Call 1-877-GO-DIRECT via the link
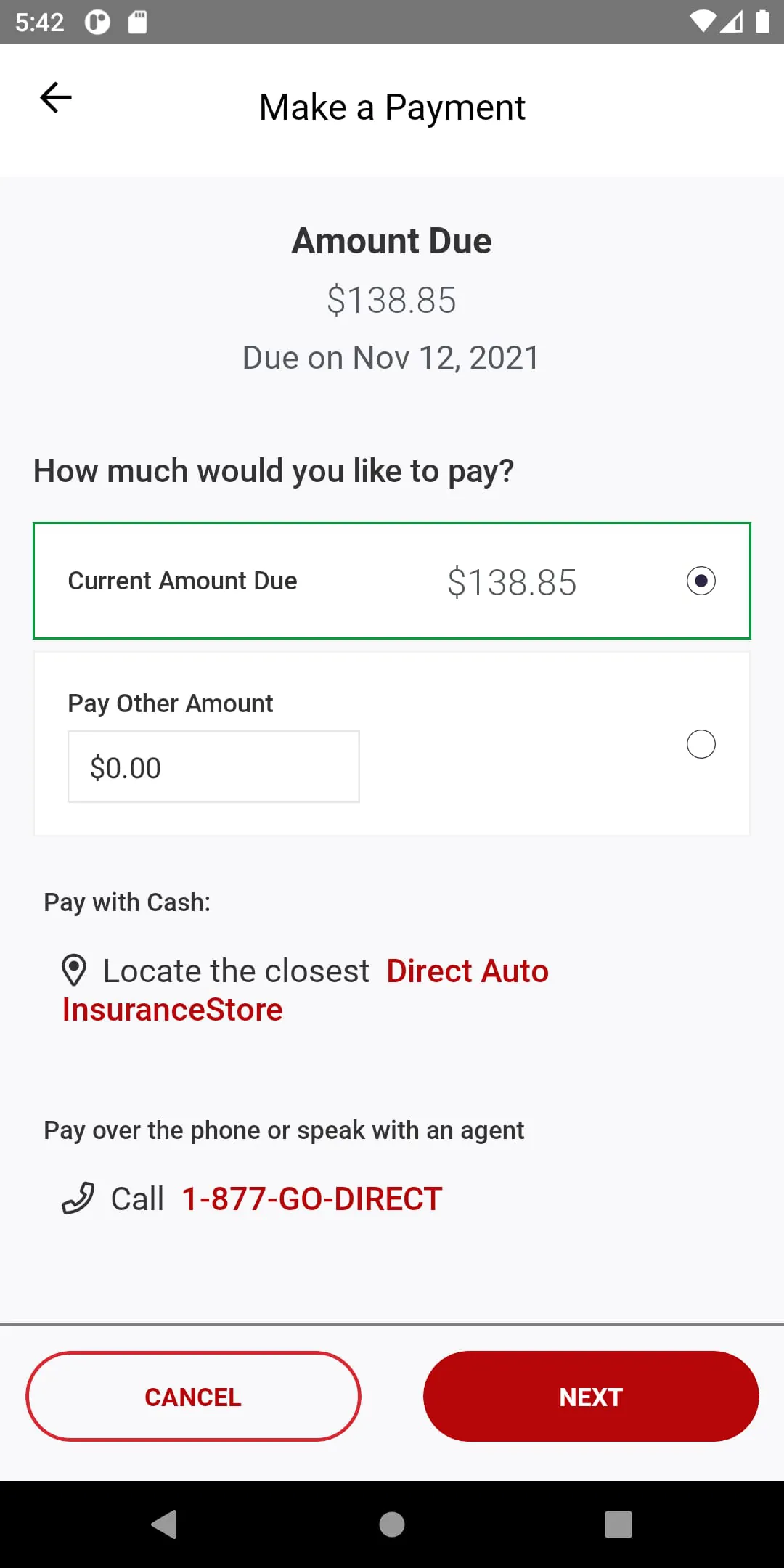Image resolution: width=784 pixels, height=1568 pixels. [x=311, y=1198]
